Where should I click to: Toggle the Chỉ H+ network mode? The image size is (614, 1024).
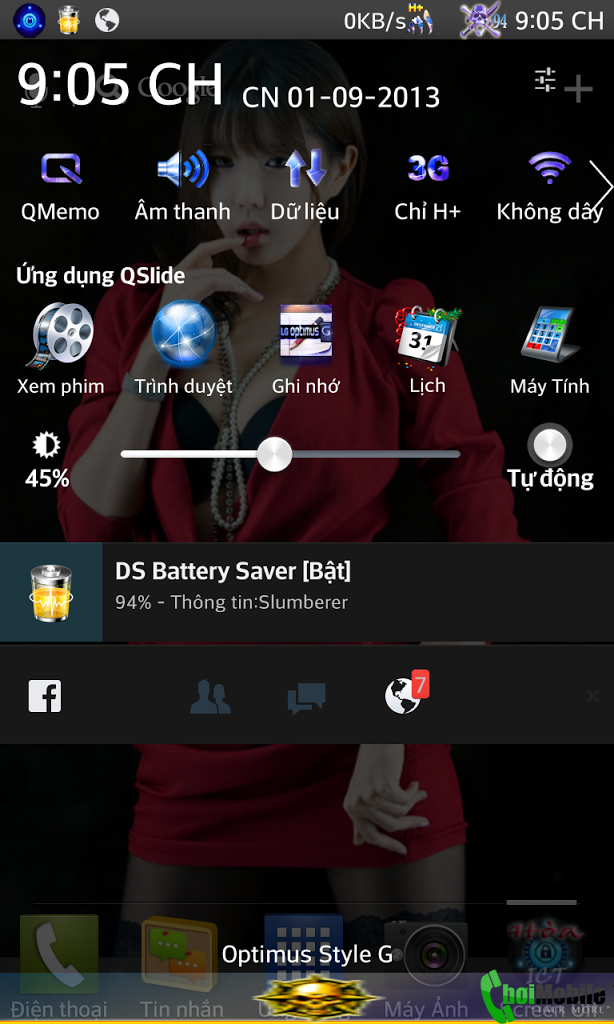point(427,185)
